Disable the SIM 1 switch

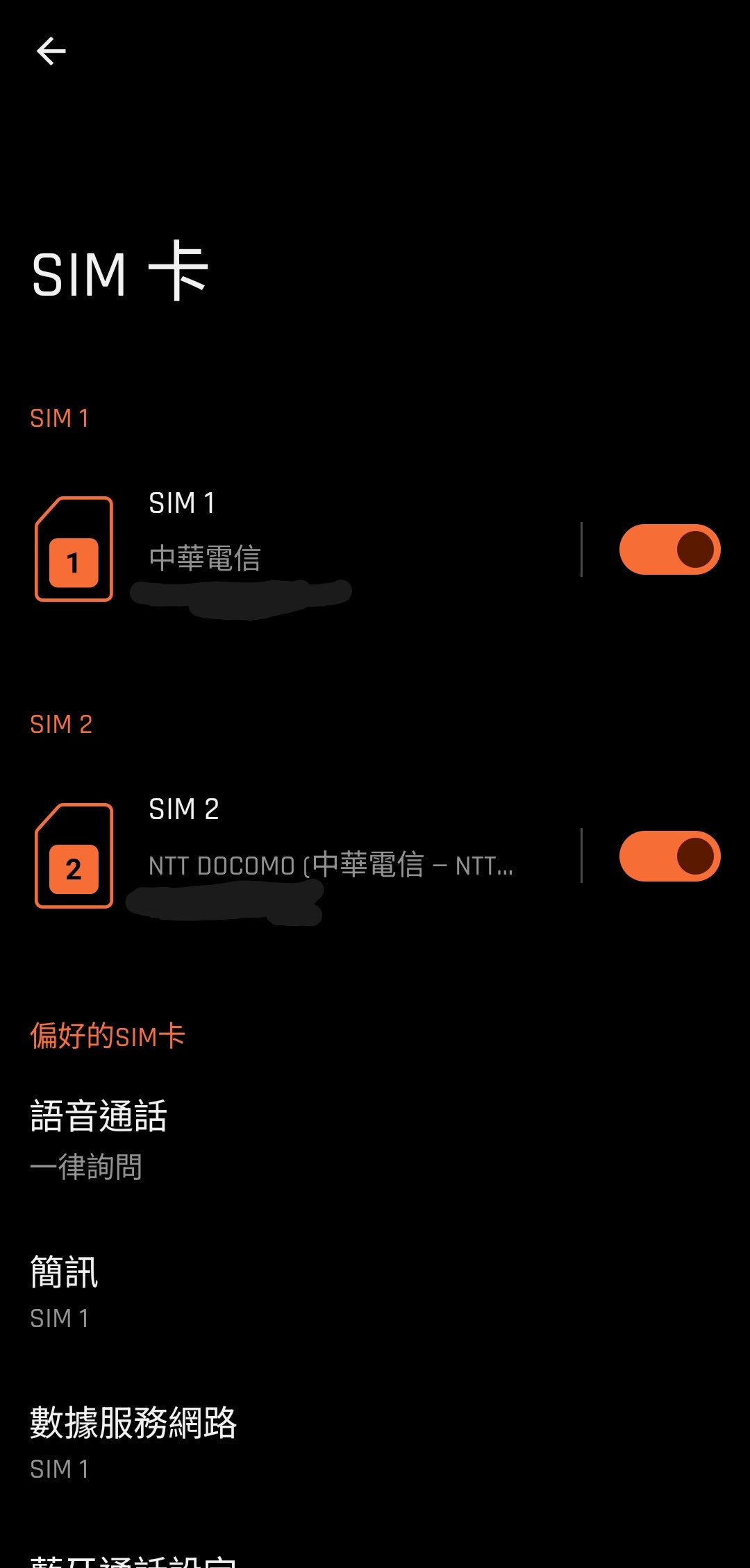tap(669, 549)
